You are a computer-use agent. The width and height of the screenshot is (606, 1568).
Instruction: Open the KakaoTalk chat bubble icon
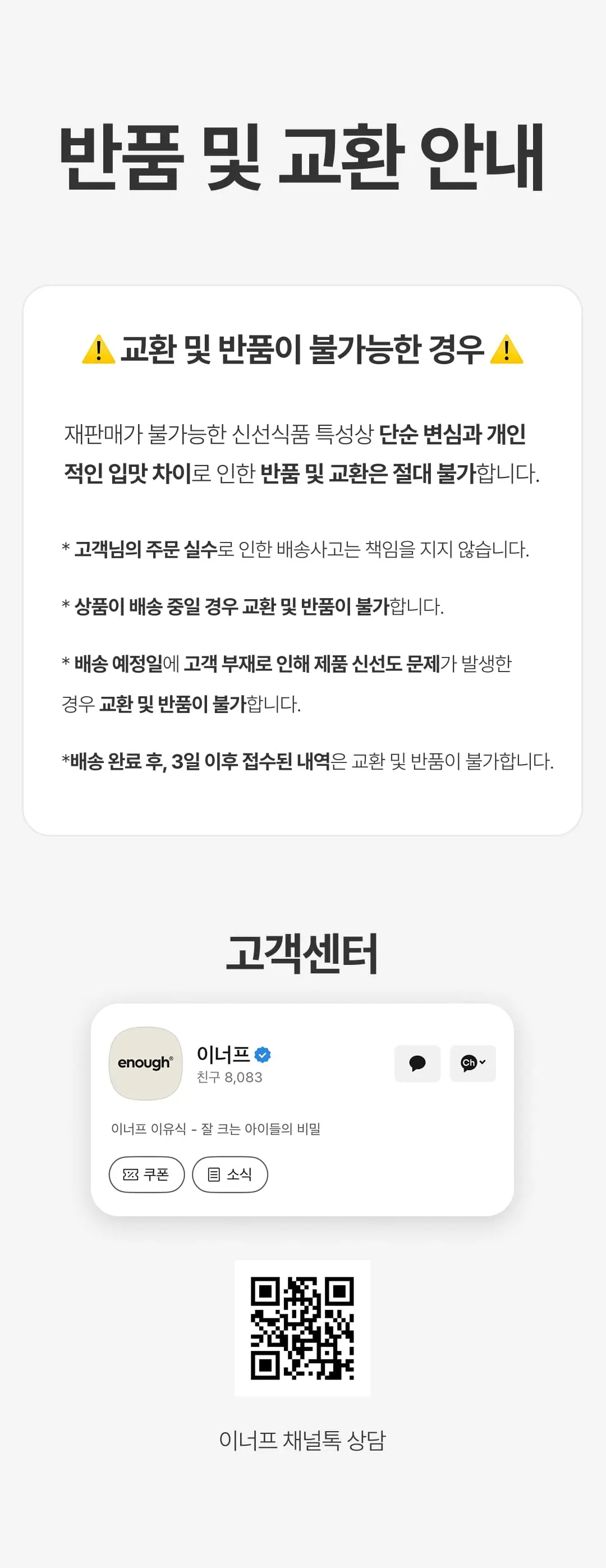418,1064
